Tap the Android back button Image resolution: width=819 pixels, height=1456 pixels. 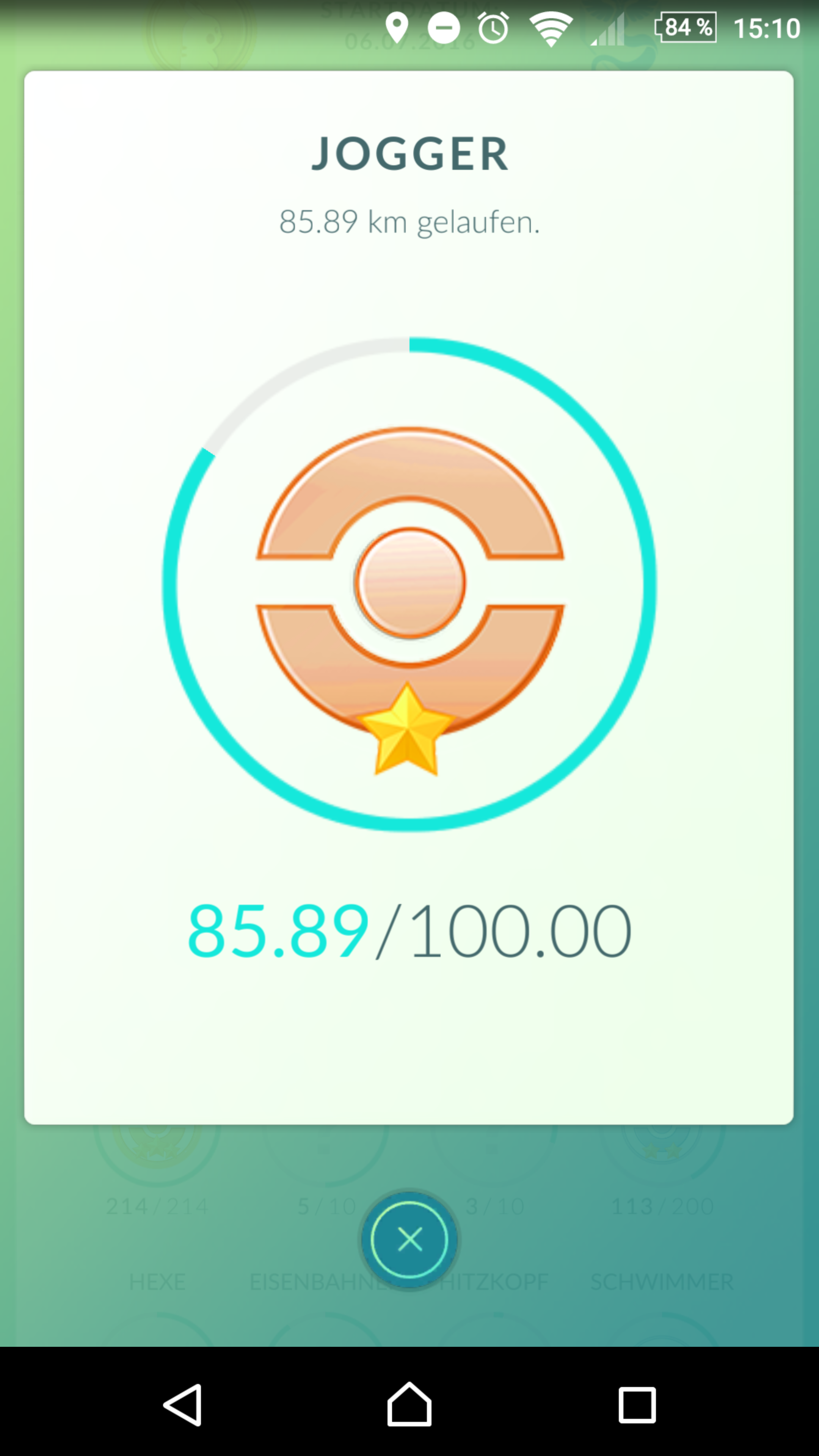point(183,1404)
